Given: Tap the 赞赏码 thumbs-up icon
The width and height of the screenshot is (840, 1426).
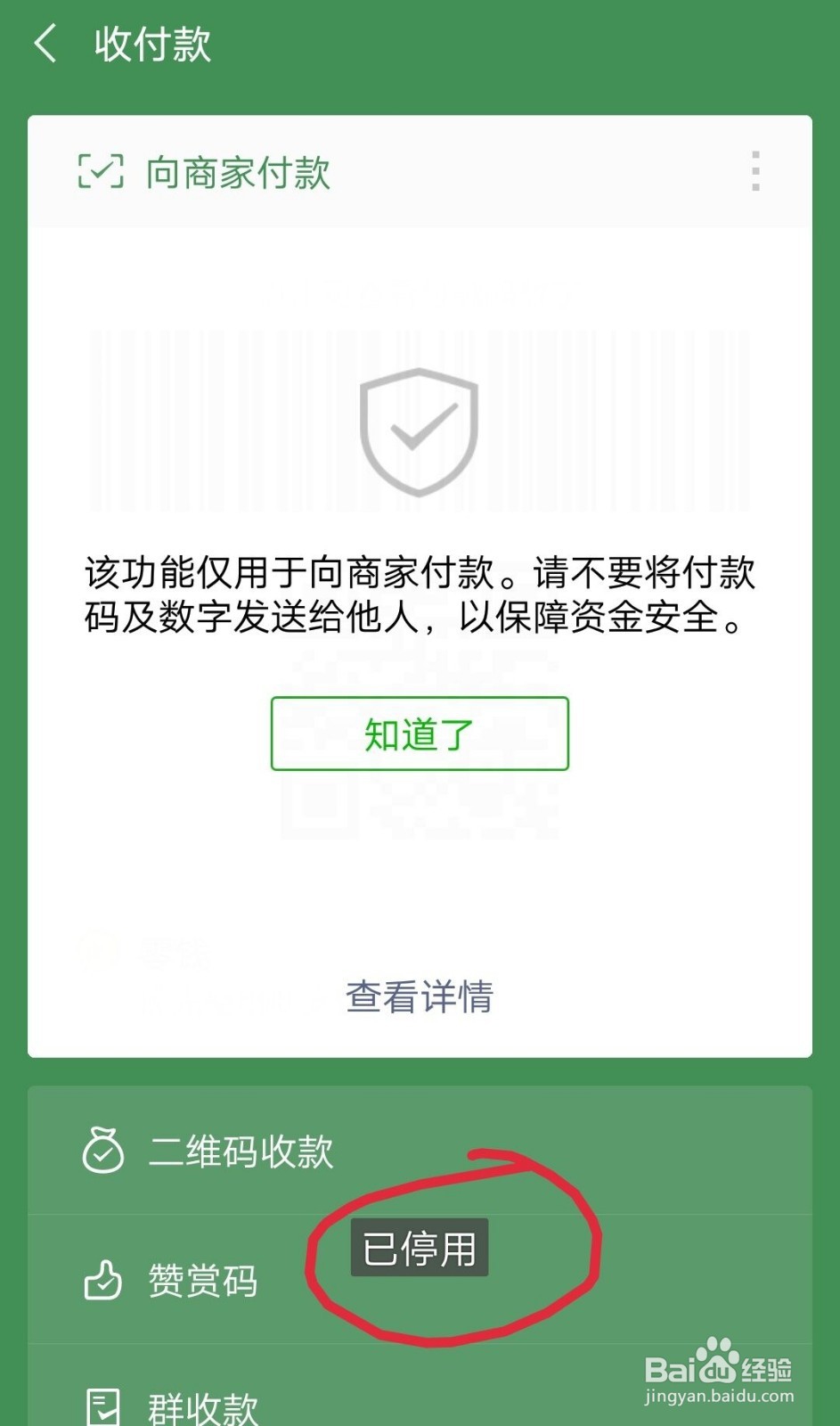Looking at the screenshot, I should [x=102, y=1281].
